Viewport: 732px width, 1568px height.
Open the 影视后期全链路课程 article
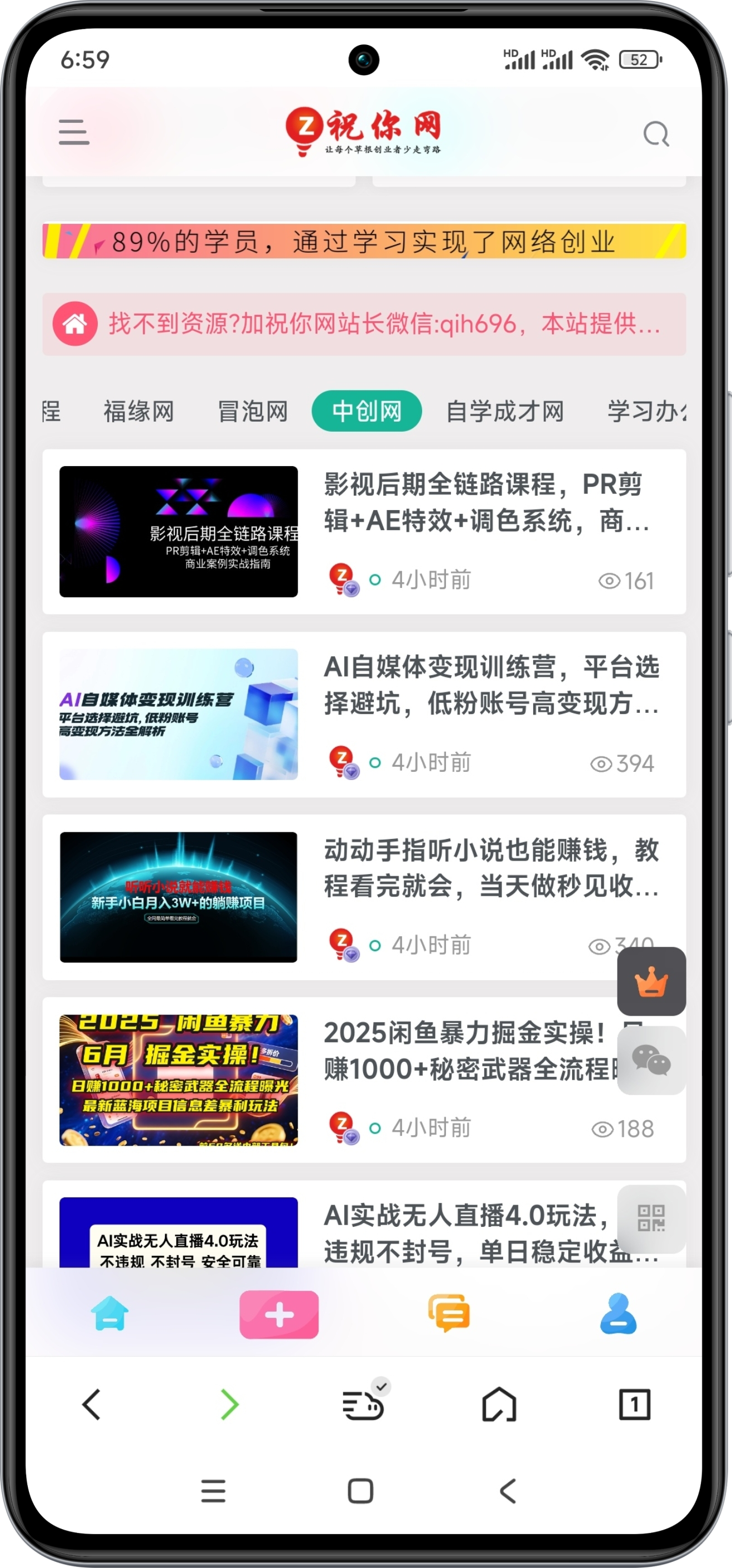coord(485,503)
